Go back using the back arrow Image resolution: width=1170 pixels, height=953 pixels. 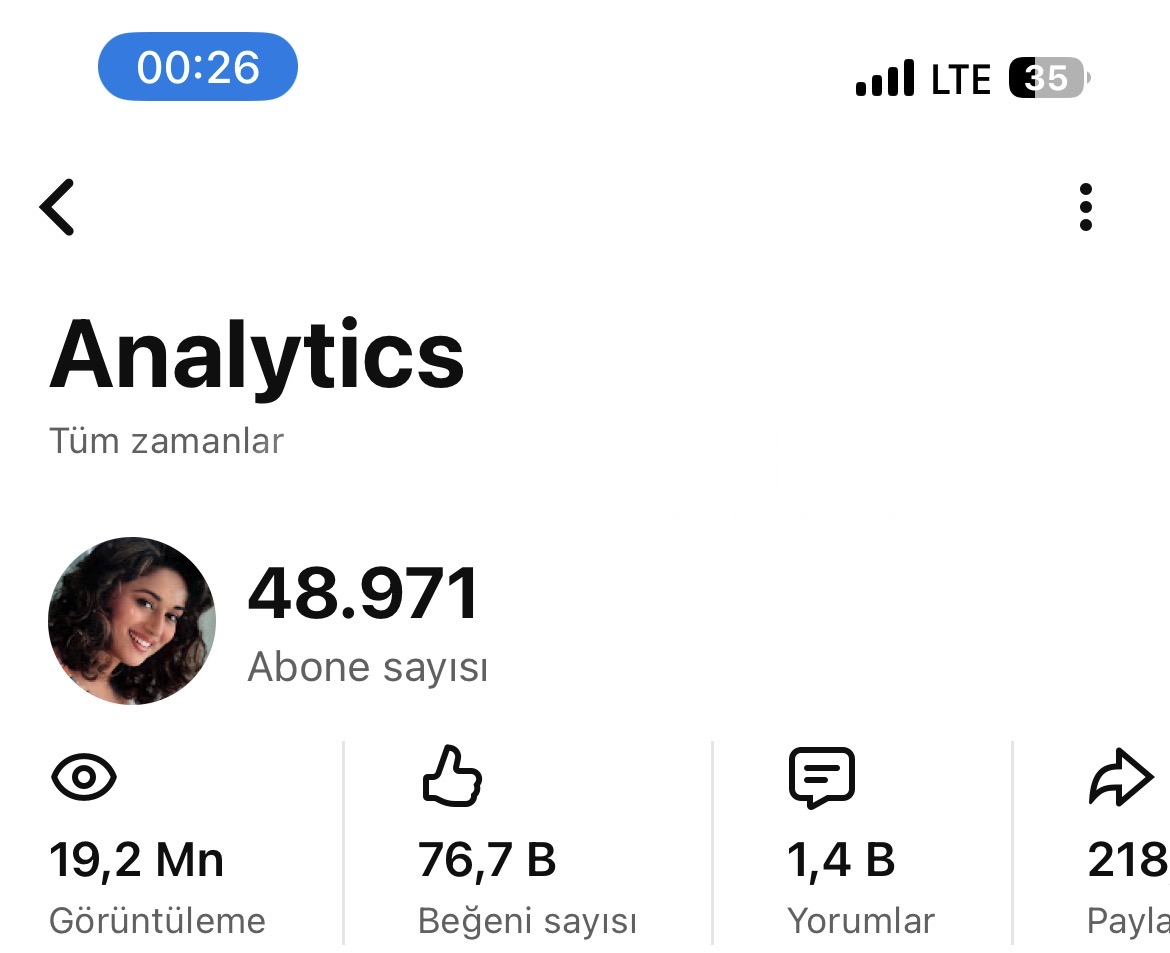(x=58, y=207)
